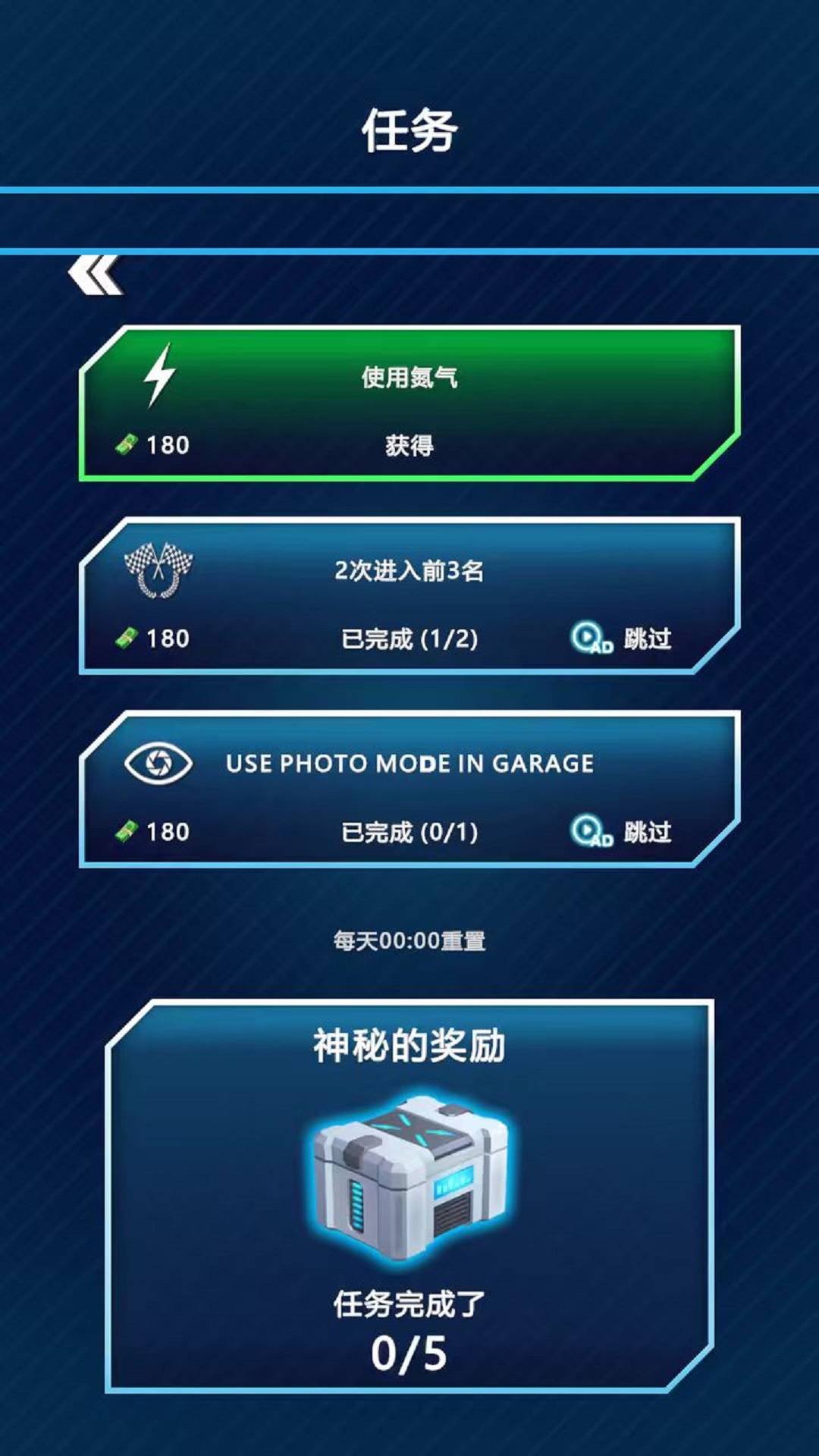Claim reward for 使用氮气 mission
The width and height of the screenshot is (819, 1456).
409,444
